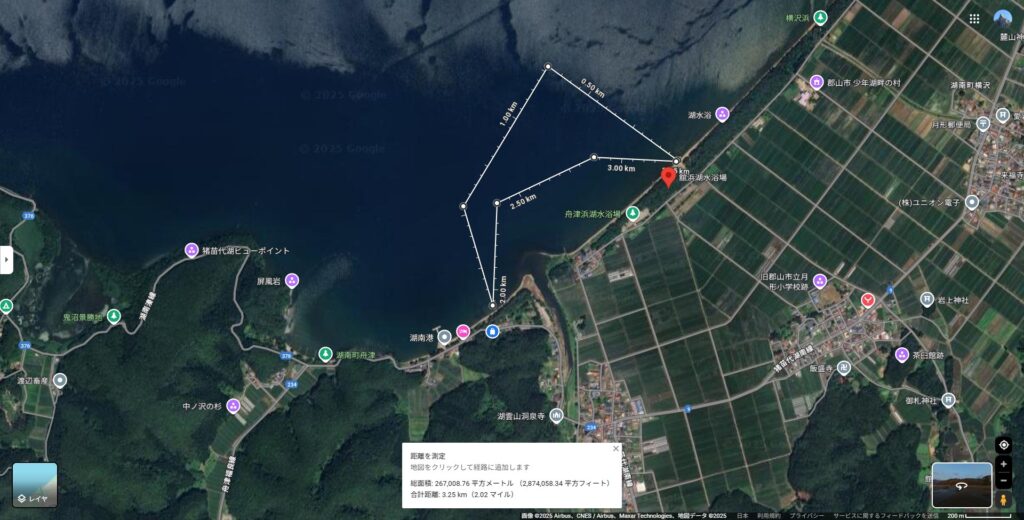This screenshot has width=1024, height=520.
Task: Open the レイヤ layers switcher
Action: pos(35,484)
